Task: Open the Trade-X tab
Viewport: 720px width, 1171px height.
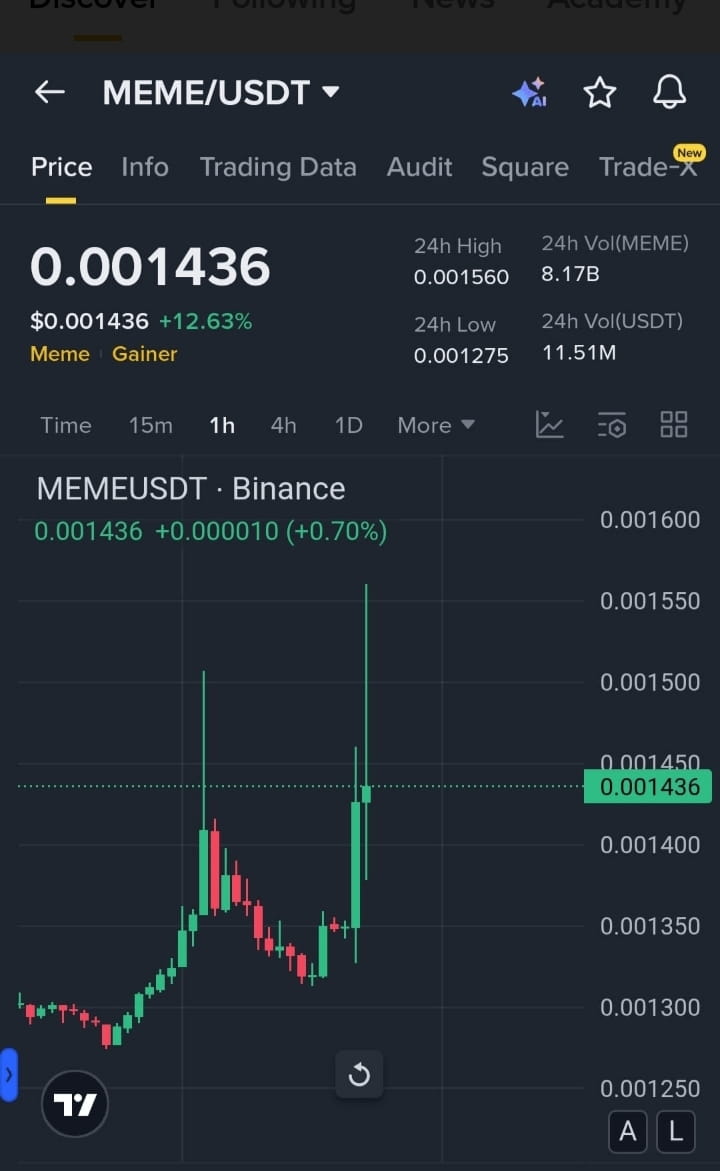Action: [x=647, y=167]
